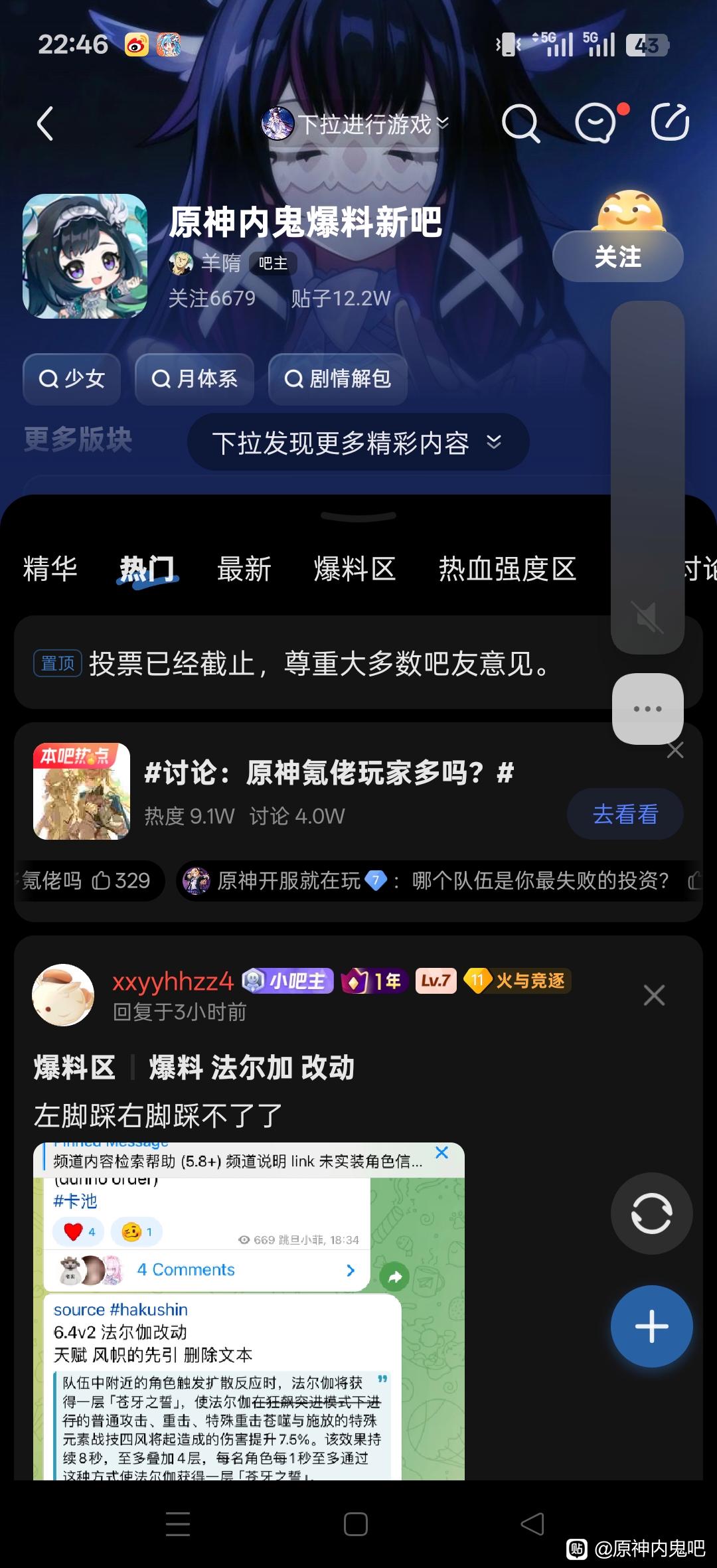This screenshot has height=1568, width=717.
Task: Open the search magnifier in the top bar
Action: [x=520, y=123]
